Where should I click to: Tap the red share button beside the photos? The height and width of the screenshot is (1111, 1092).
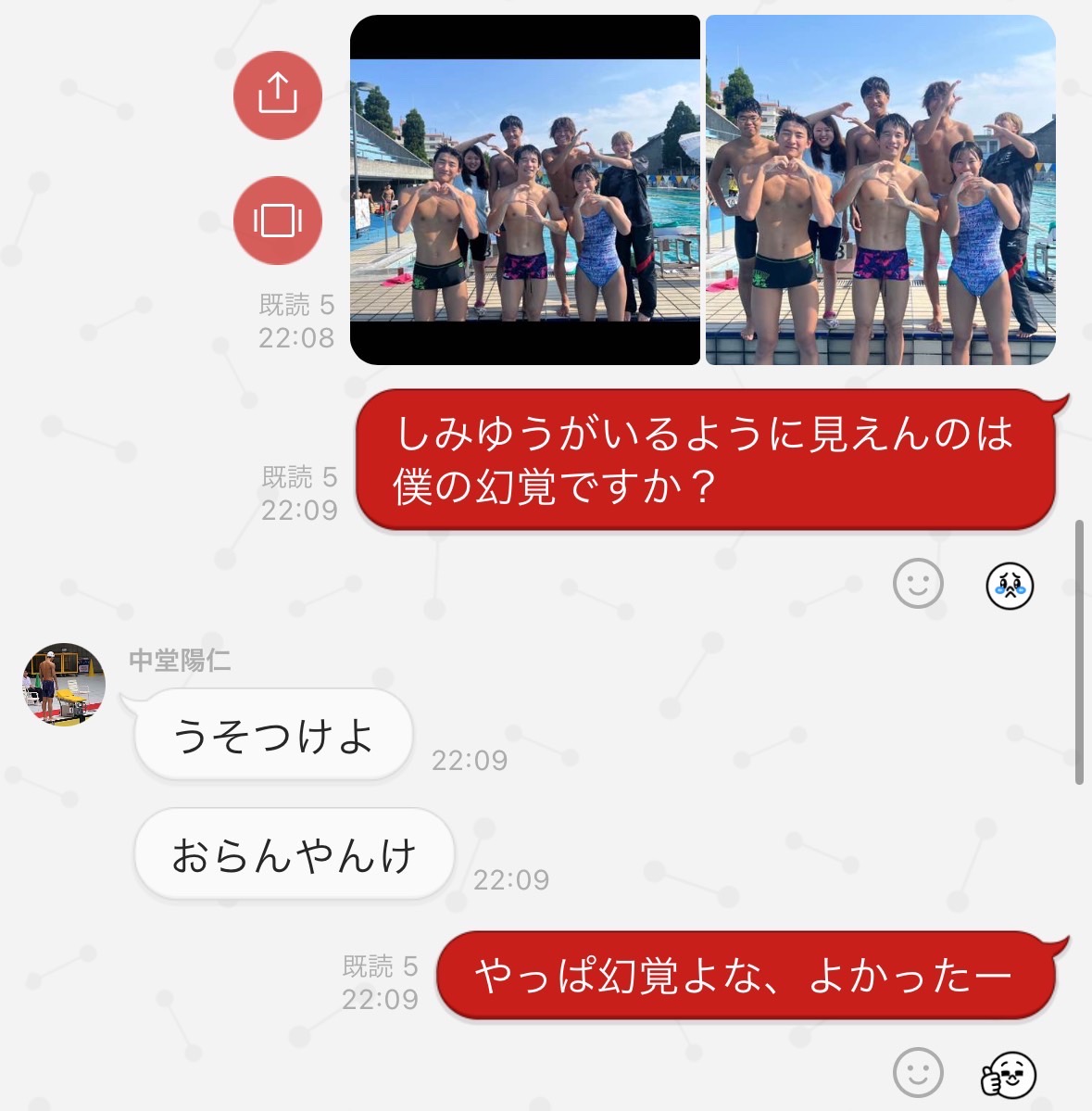coord(277,95)
